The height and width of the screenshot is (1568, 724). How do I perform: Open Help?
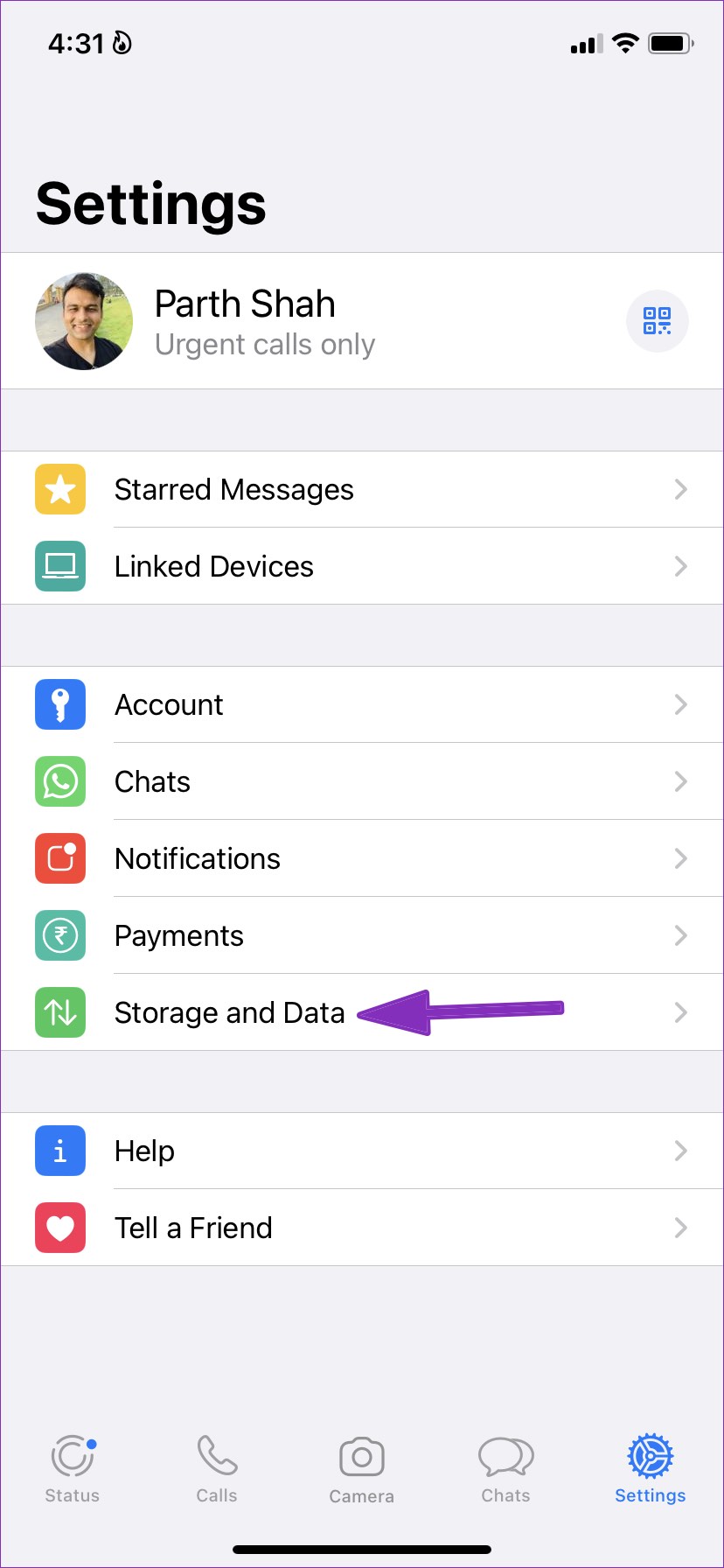pos(362,1151)
